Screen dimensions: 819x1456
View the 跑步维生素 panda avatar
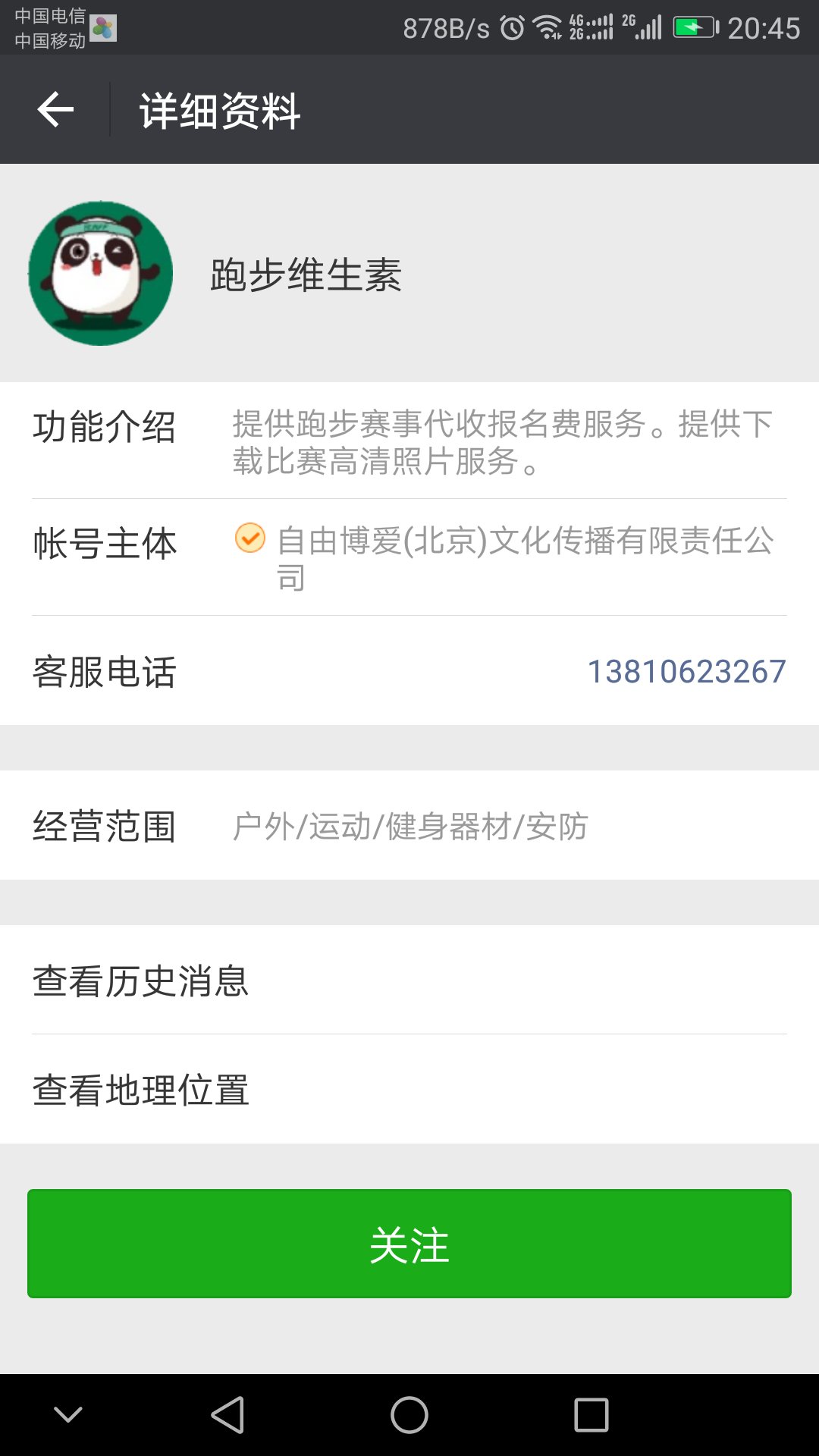101,273
